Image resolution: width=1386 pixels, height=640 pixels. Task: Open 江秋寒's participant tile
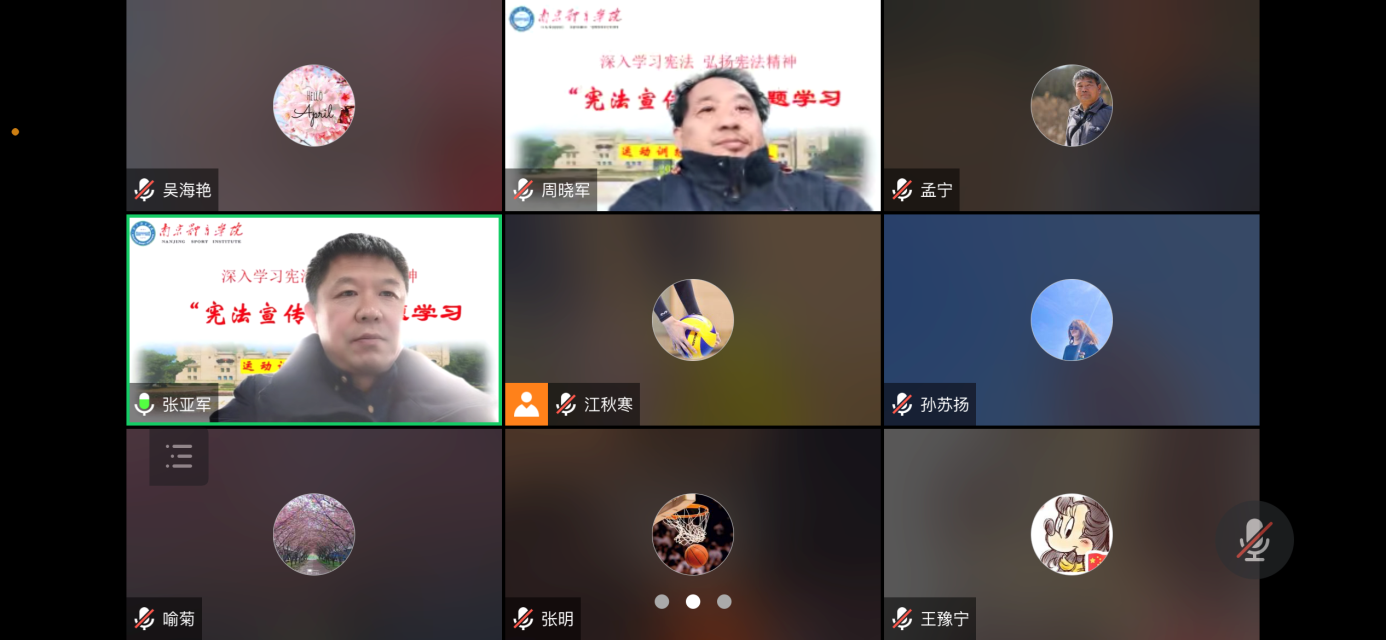[692, 320]
